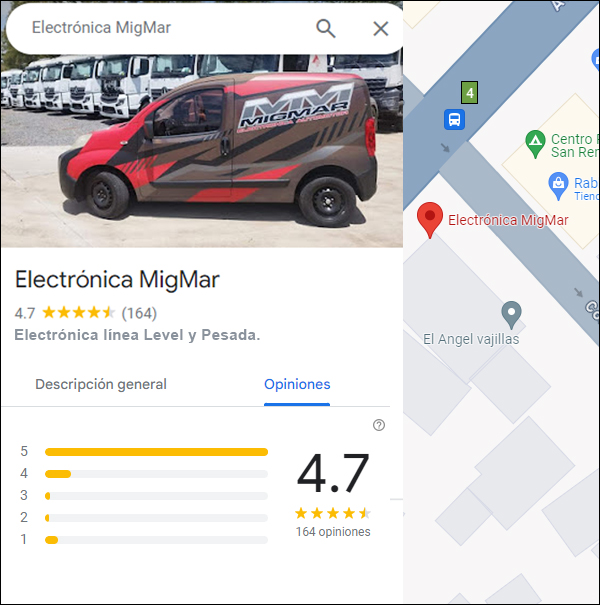Open the Electrónica MigMar search field
Viewport: 600px width, 605px height.
pos(160,29)
